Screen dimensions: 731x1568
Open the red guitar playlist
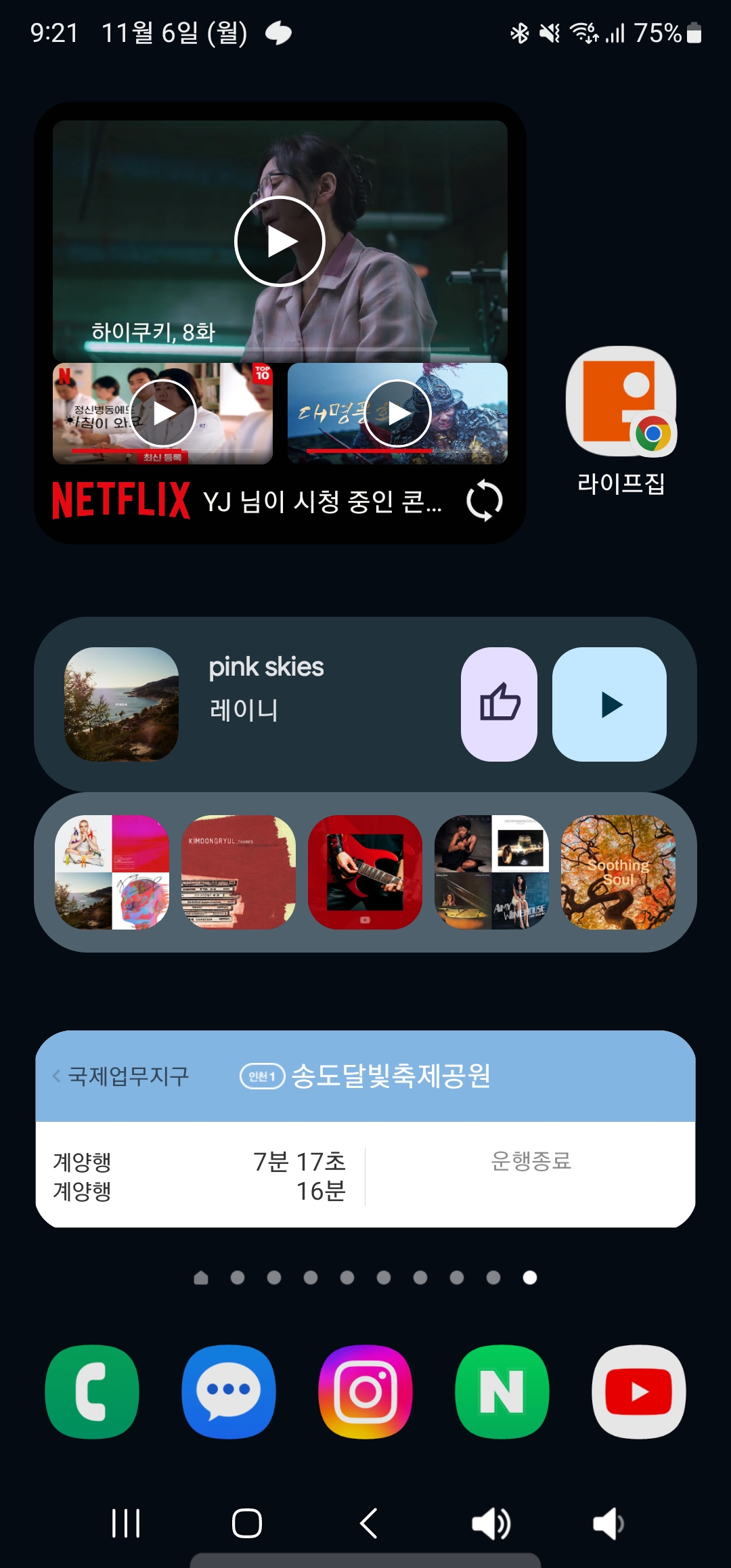365,872
